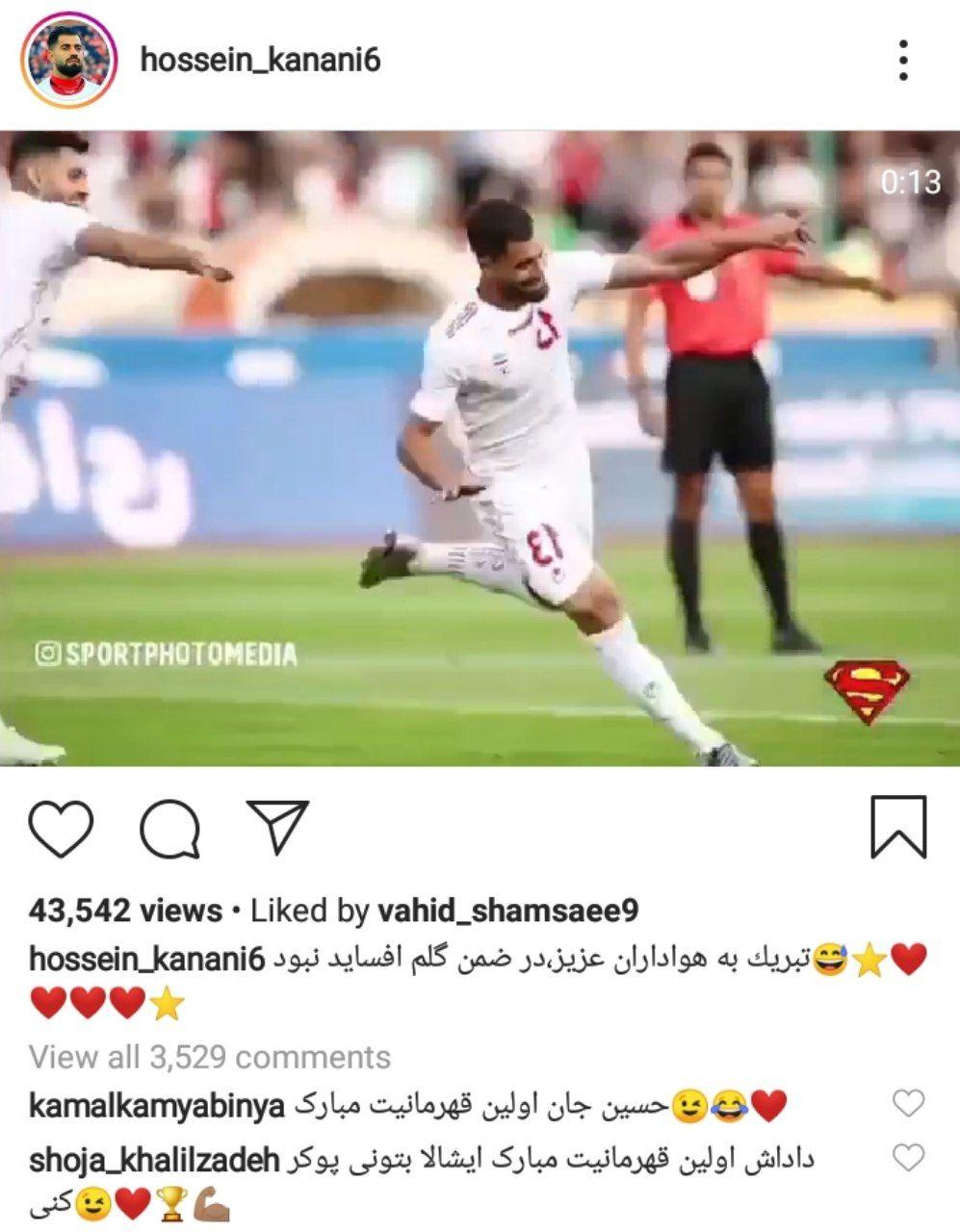The height and width of the screenshot is (1232, 960).
Task: Like shoja_khalilzadeh's comment
Action: tap(908, 1156)
